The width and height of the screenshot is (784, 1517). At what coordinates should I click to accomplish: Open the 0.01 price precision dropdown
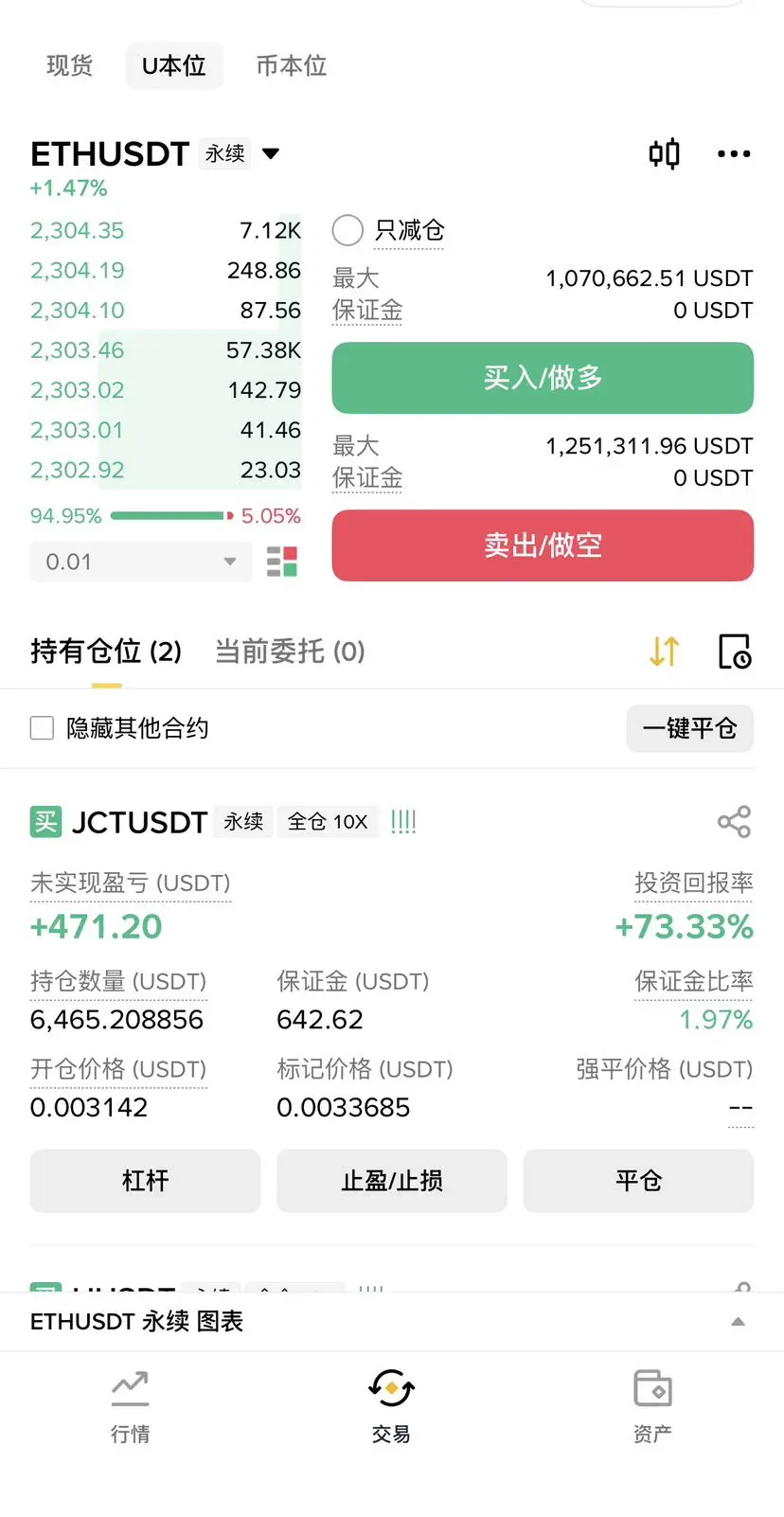(141, 562)
